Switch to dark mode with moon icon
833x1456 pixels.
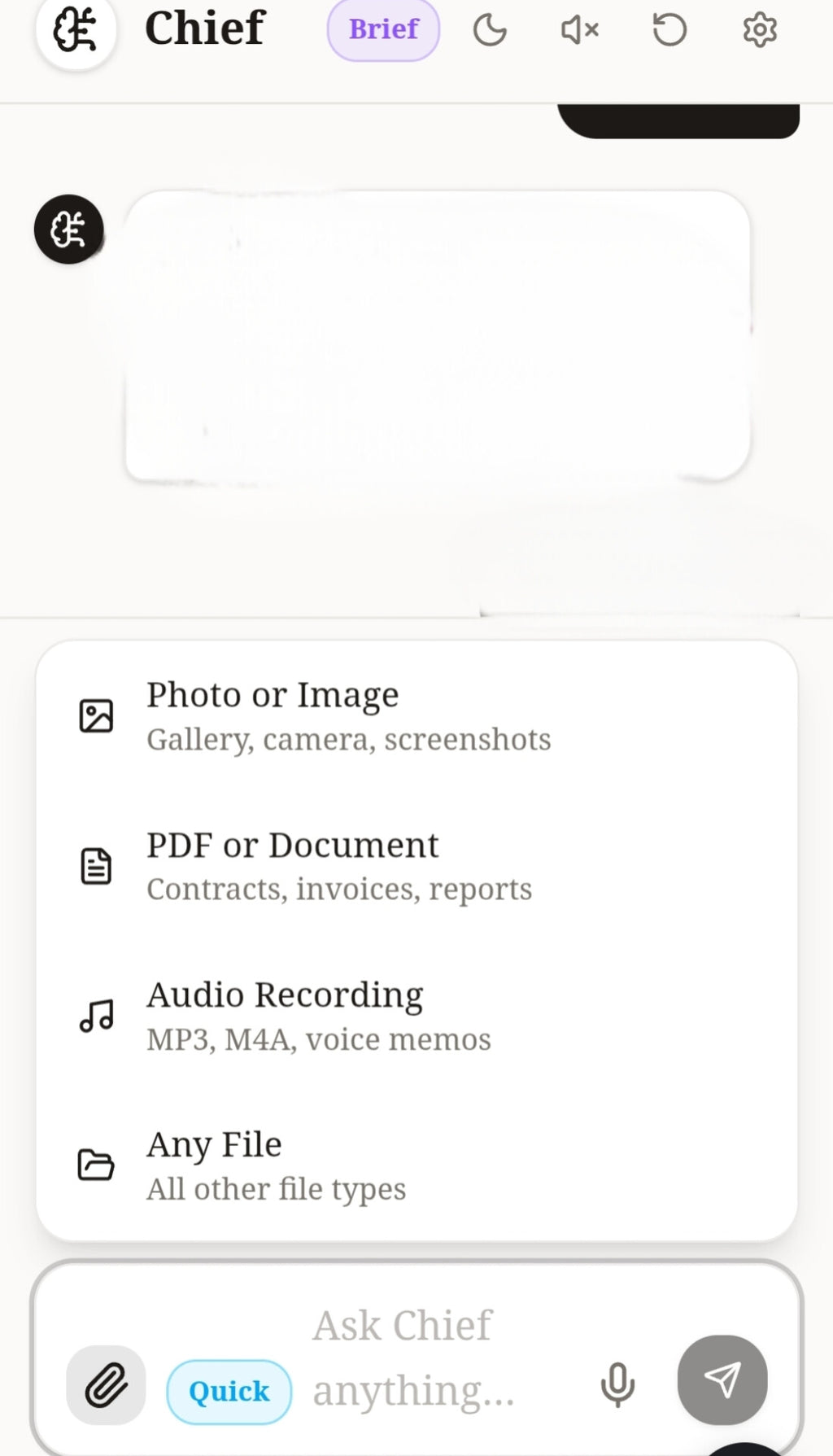[490, 30]
